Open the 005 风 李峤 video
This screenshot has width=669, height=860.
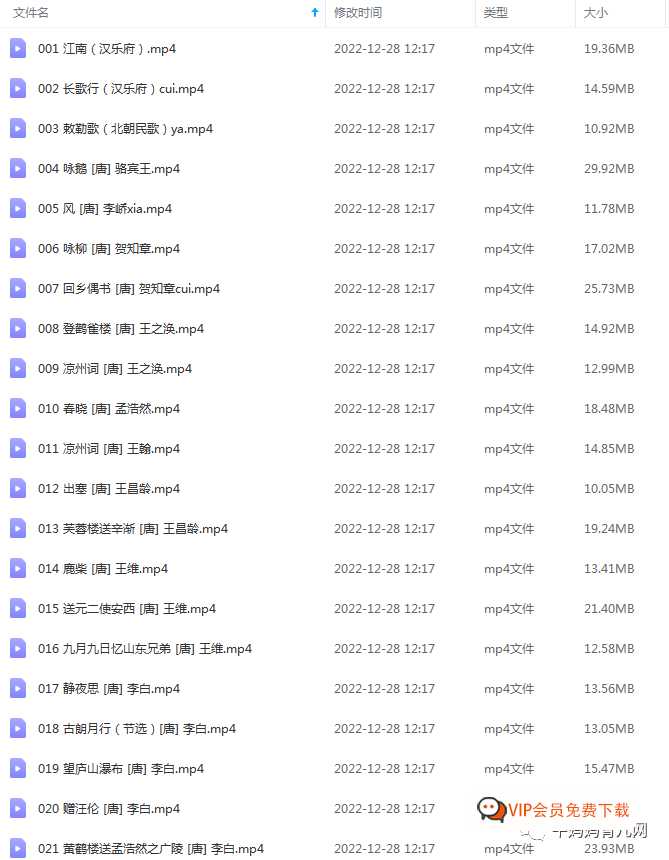point(105,209)
